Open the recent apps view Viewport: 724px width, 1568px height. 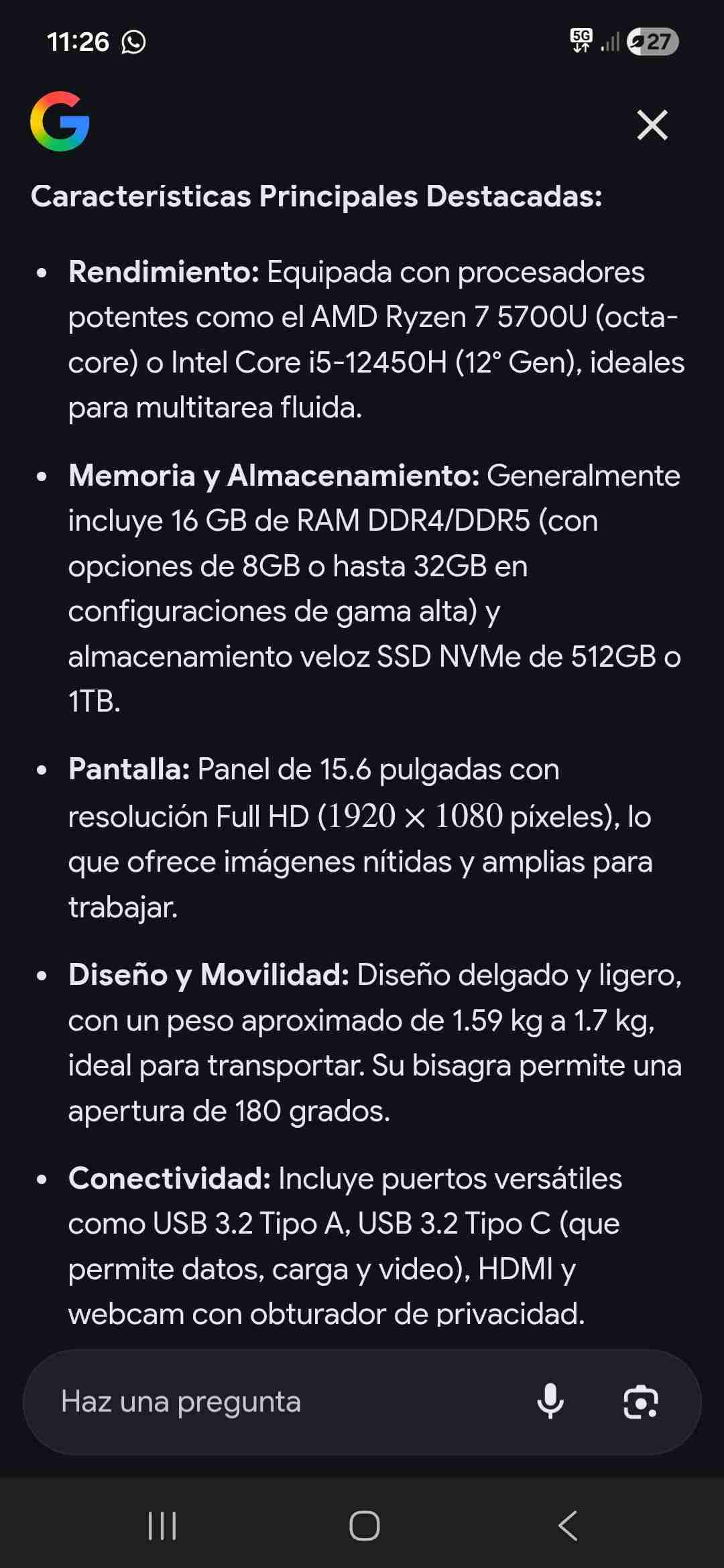tap(162, 1526)
